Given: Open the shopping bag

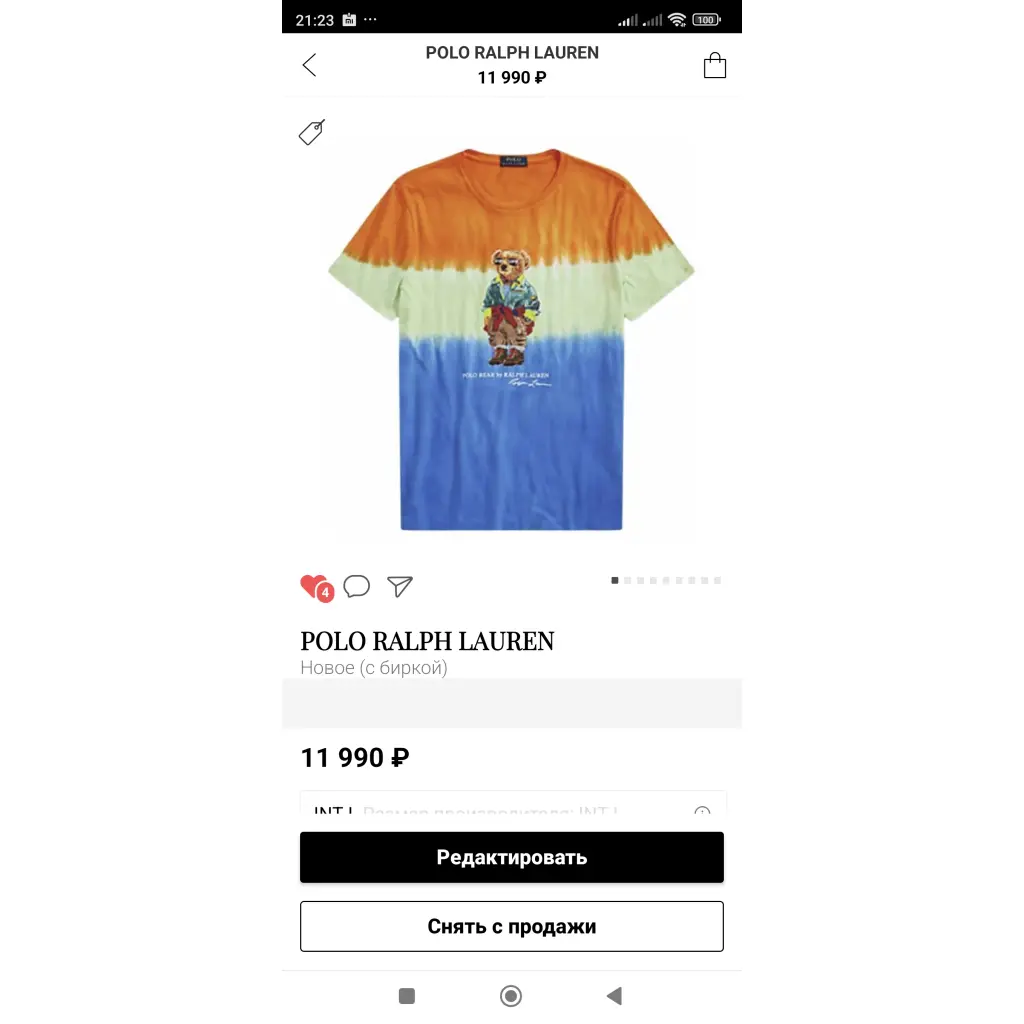Looking at the screenshot, I should (714, 66).
